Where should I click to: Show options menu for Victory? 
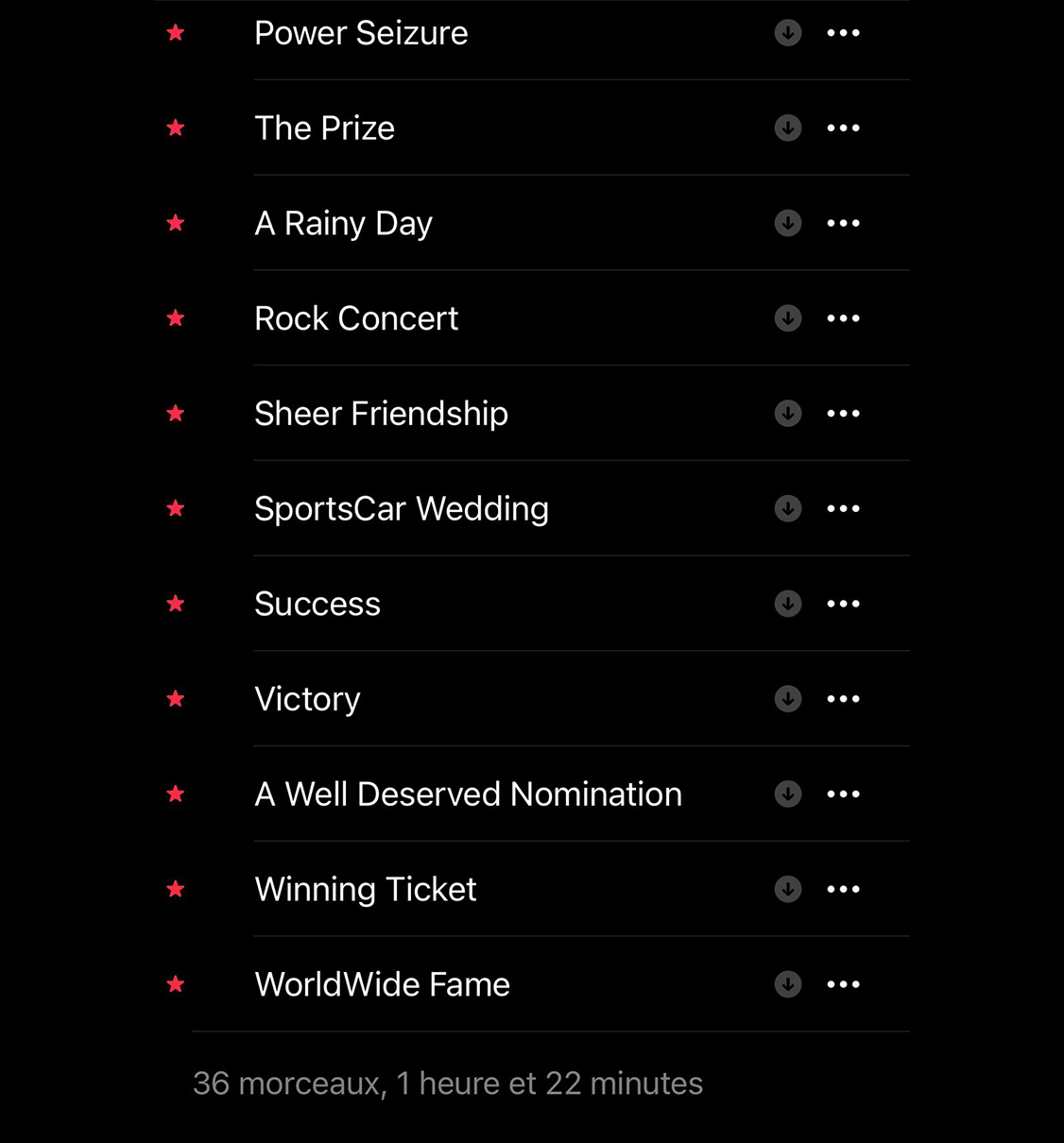point(843,699)
